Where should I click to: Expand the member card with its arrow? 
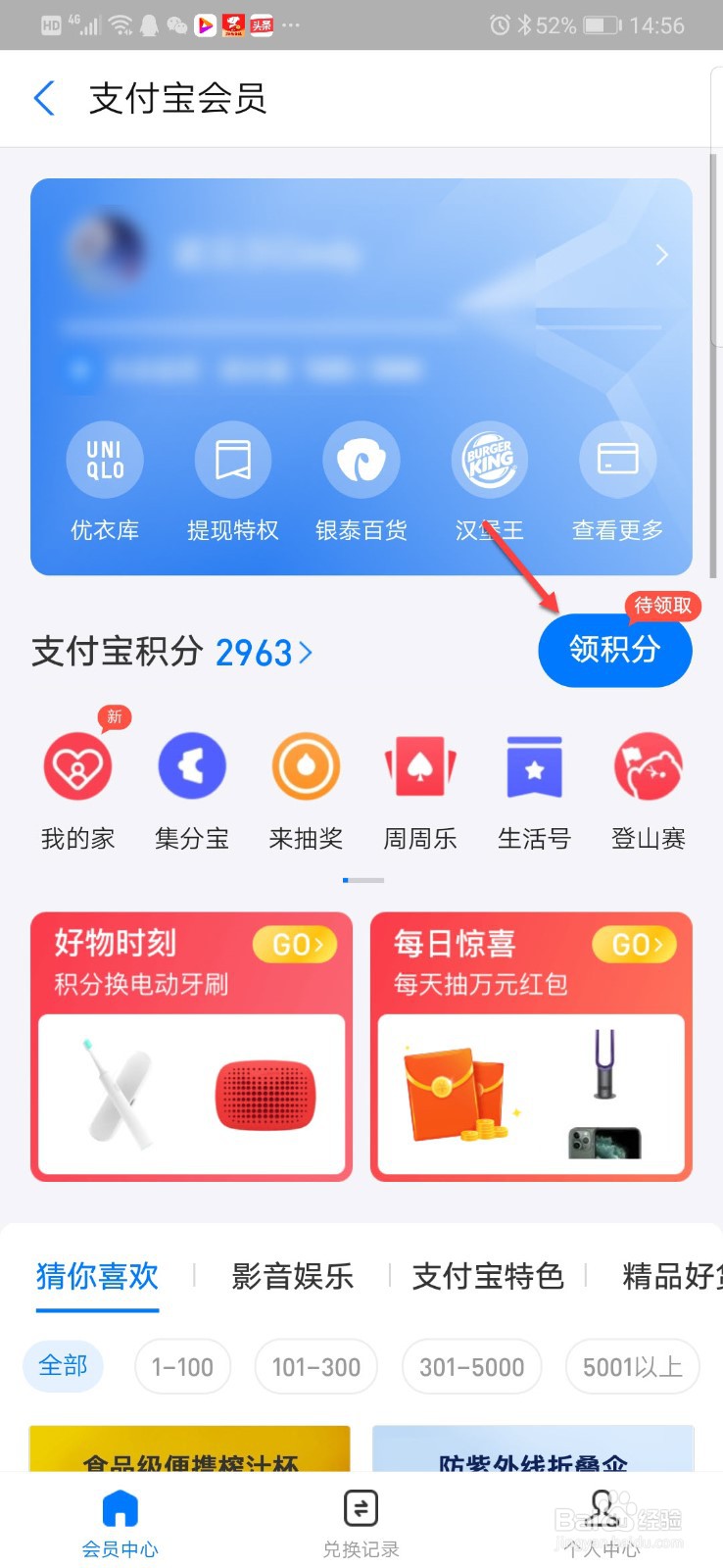click(x=661, y=255)
